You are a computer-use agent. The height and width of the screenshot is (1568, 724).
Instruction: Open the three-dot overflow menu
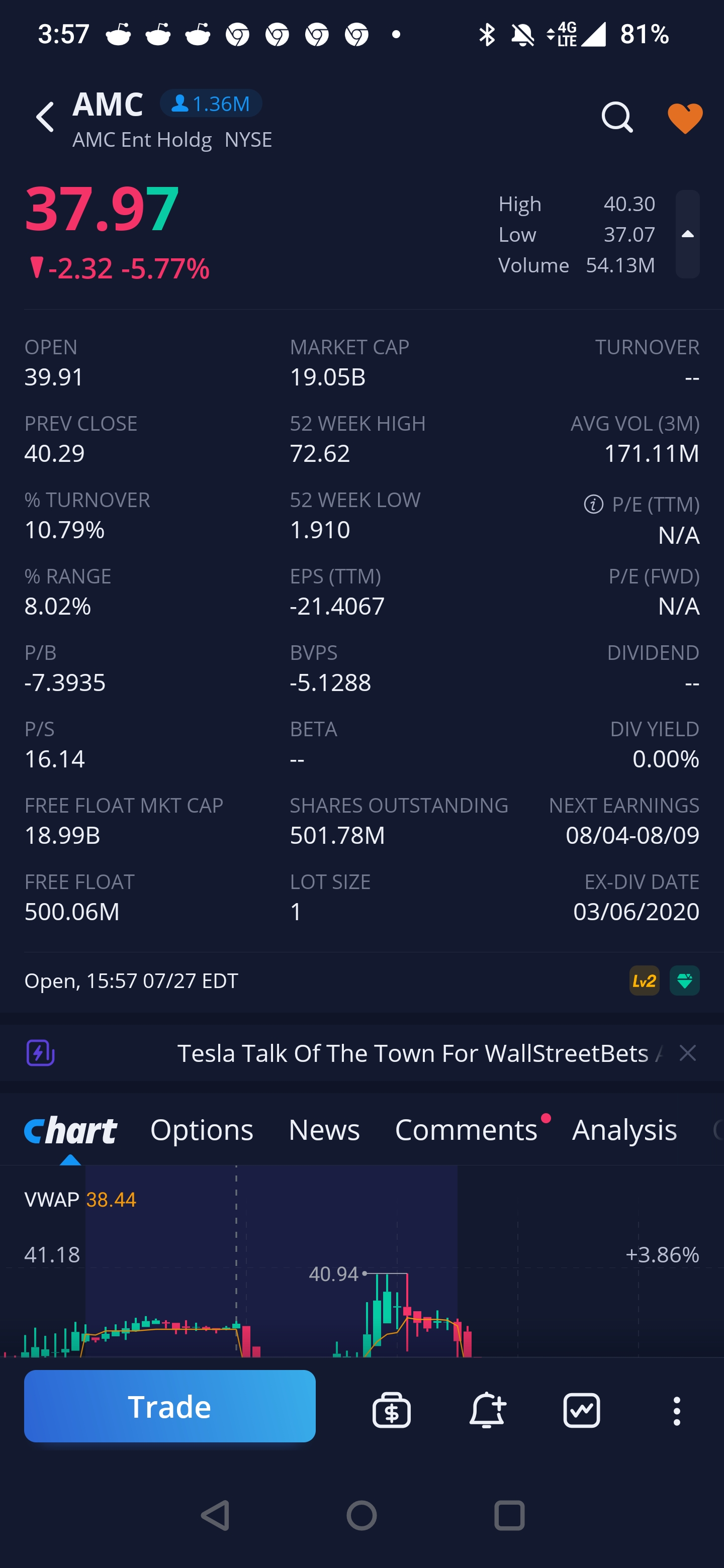pos(677,1410)
